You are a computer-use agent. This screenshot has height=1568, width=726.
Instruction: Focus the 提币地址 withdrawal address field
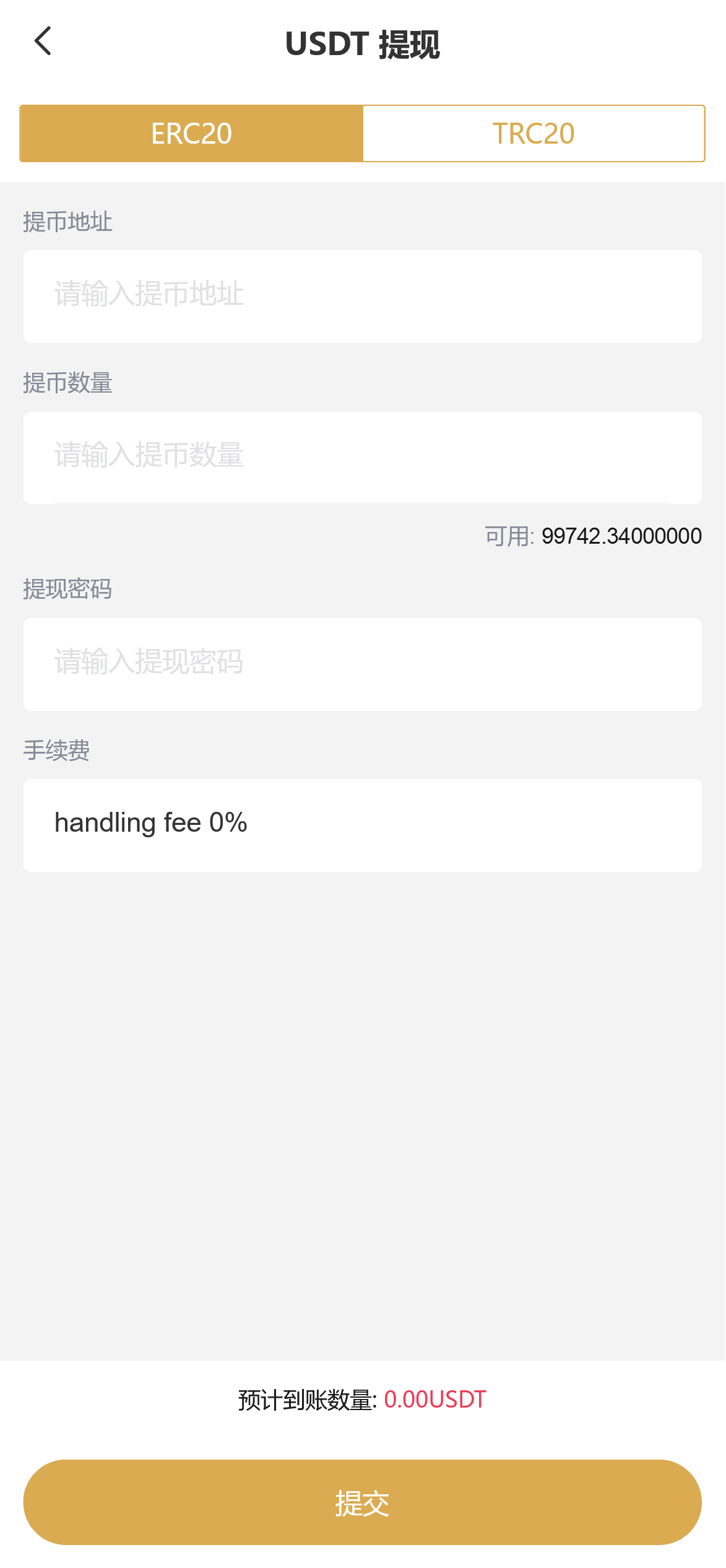click(362, 296)
